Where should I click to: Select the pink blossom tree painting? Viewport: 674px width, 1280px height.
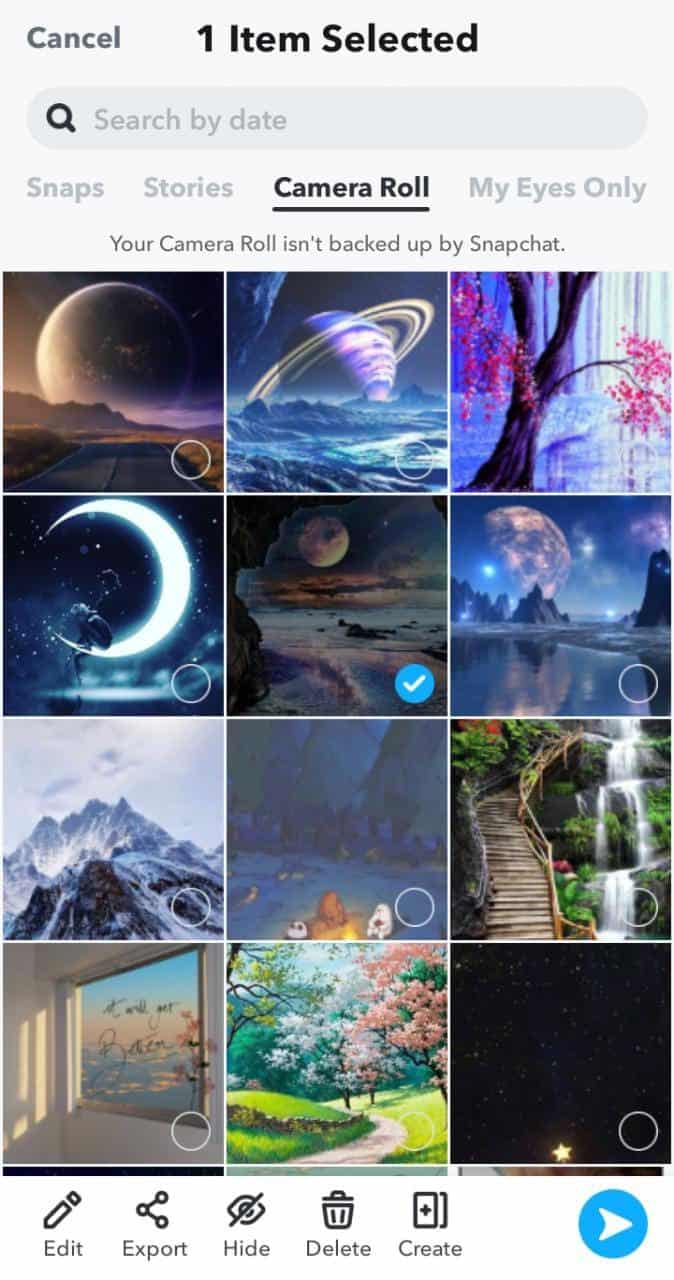tap(560, 381)
